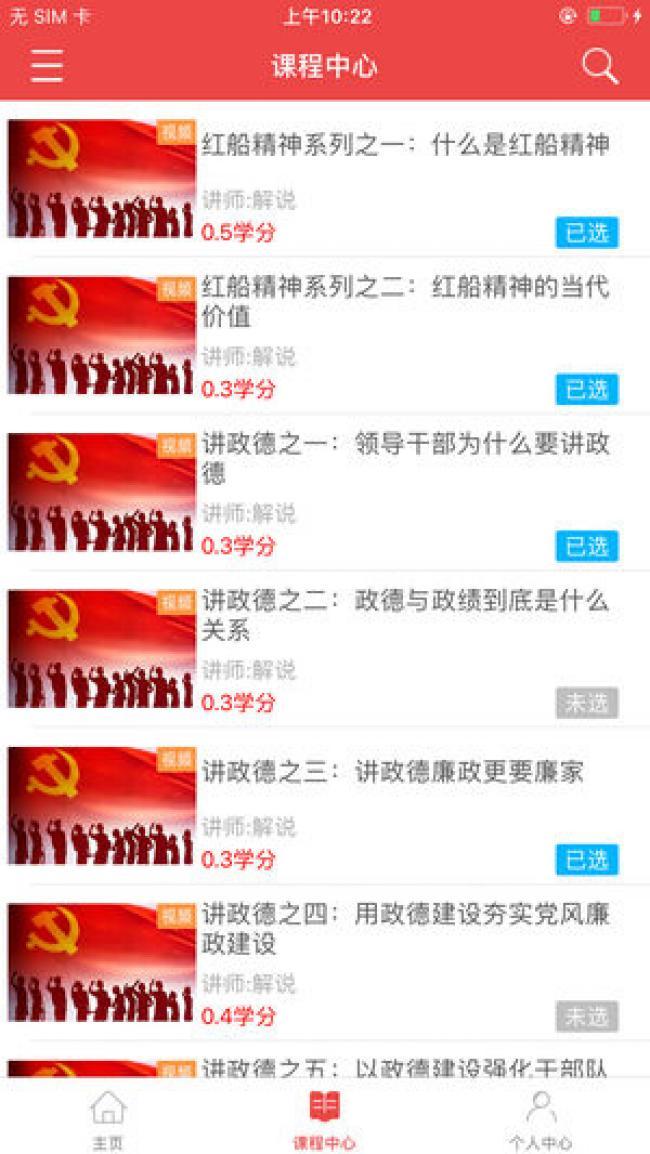This screenshot has width=650, height=1154.
Task: Open the search magnifier icon
Action: [x=600, y=66]
